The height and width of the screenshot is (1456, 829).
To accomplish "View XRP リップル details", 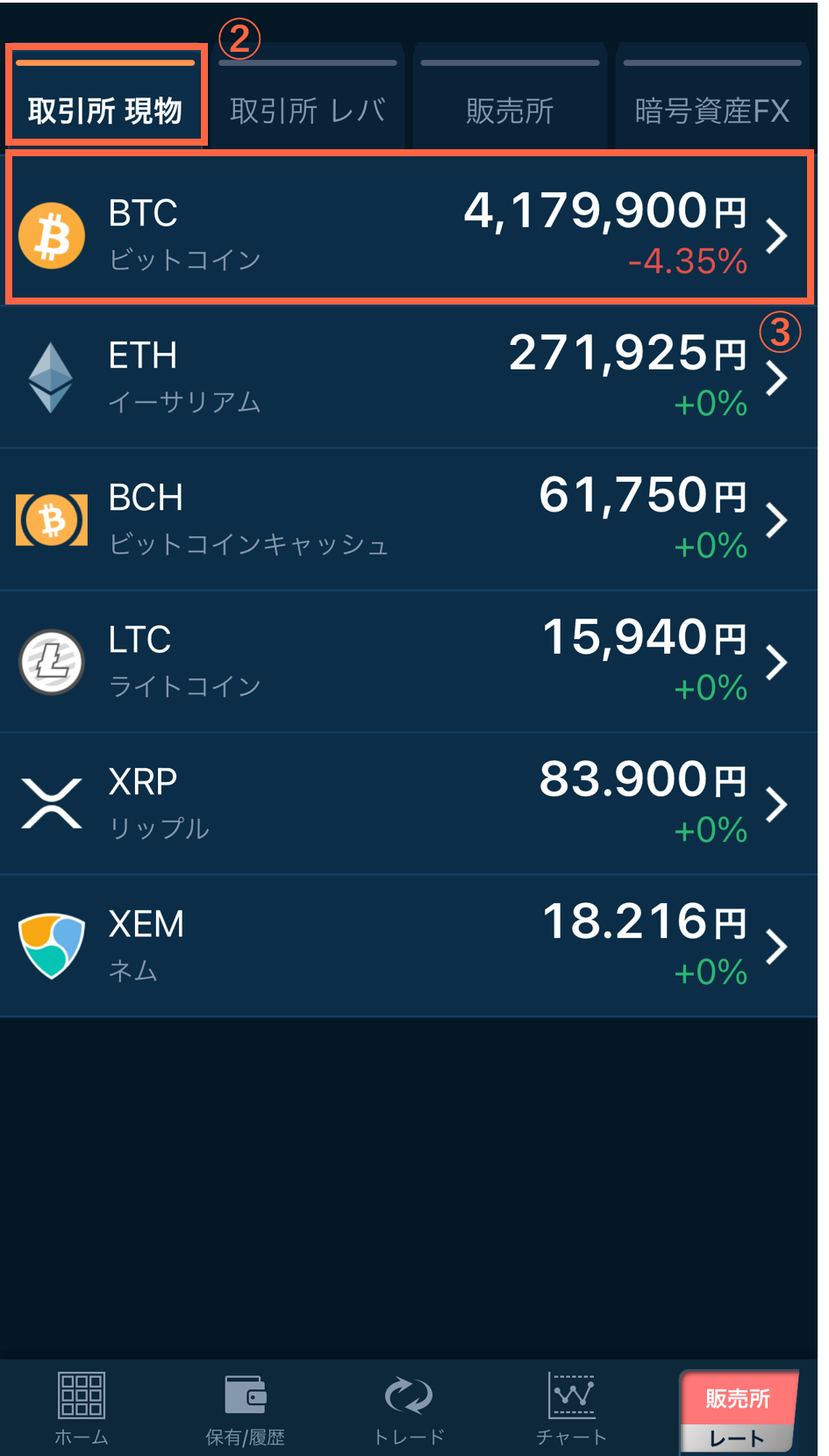I will [x=409, y=804].
